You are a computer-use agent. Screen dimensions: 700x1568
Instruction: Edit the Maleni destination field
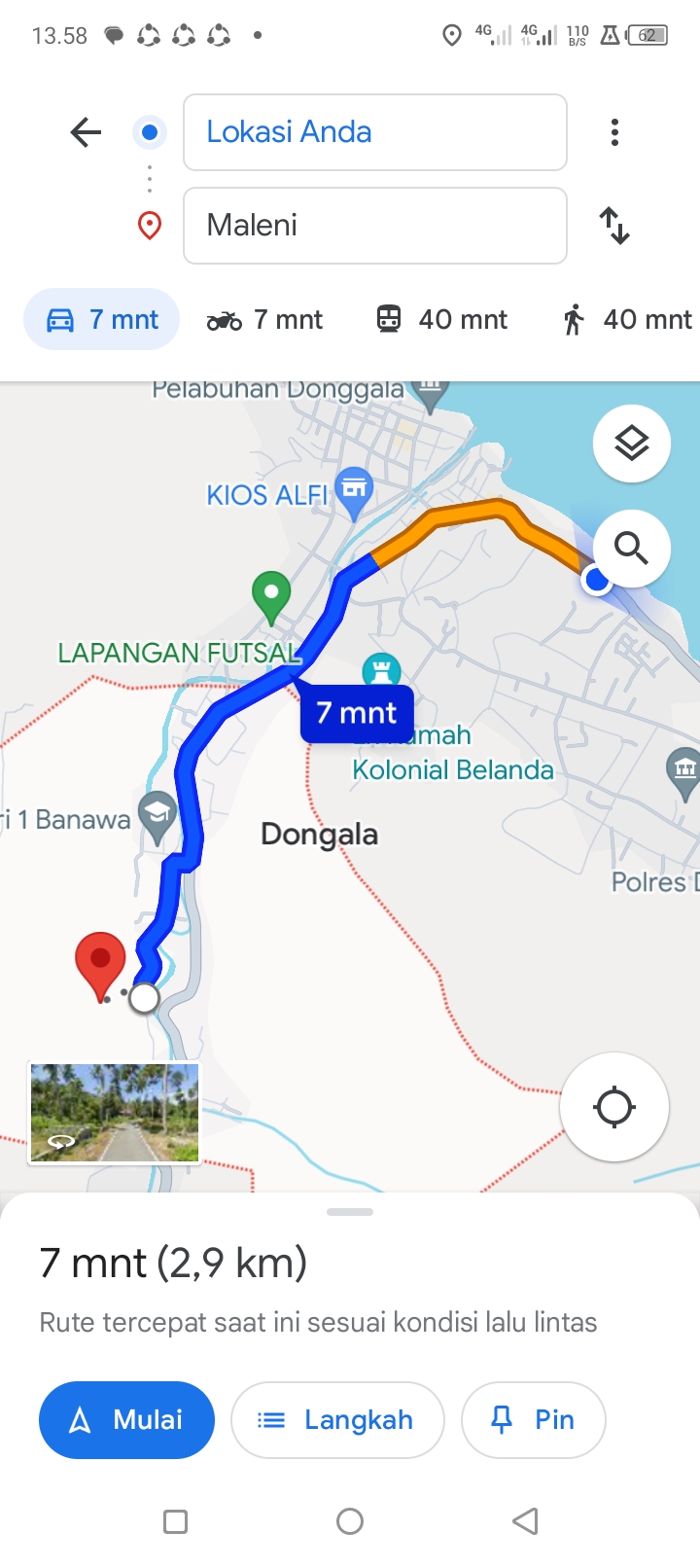[375, 226]
